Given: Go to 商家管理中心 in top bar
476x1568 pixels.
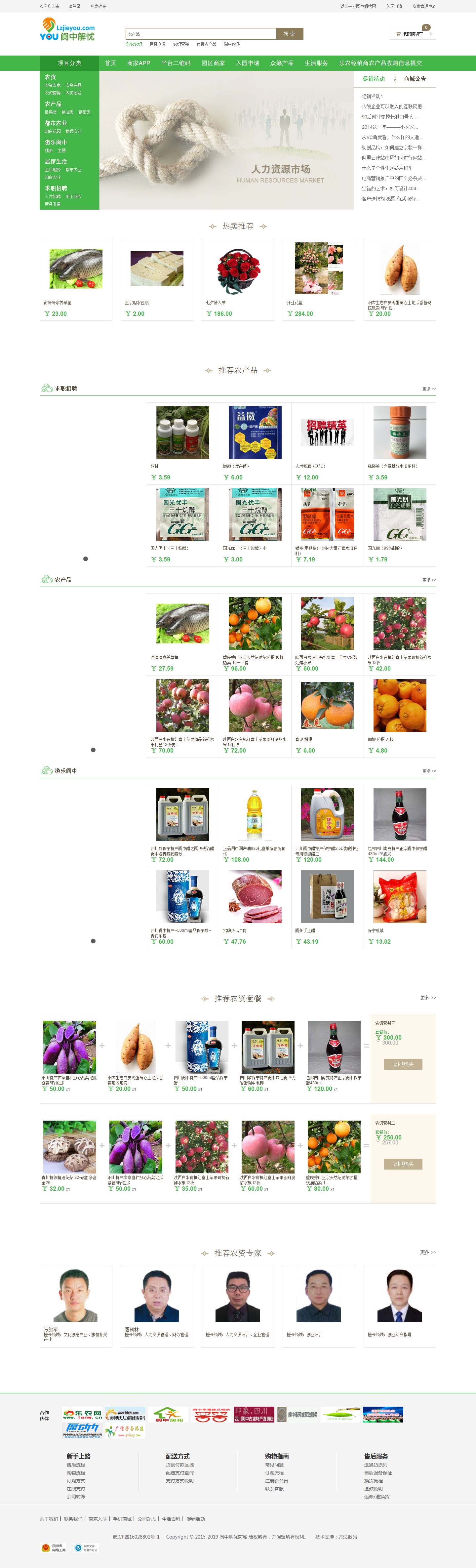Looking at the screenshot, I should pyautogui.click(x=424, y=6).
